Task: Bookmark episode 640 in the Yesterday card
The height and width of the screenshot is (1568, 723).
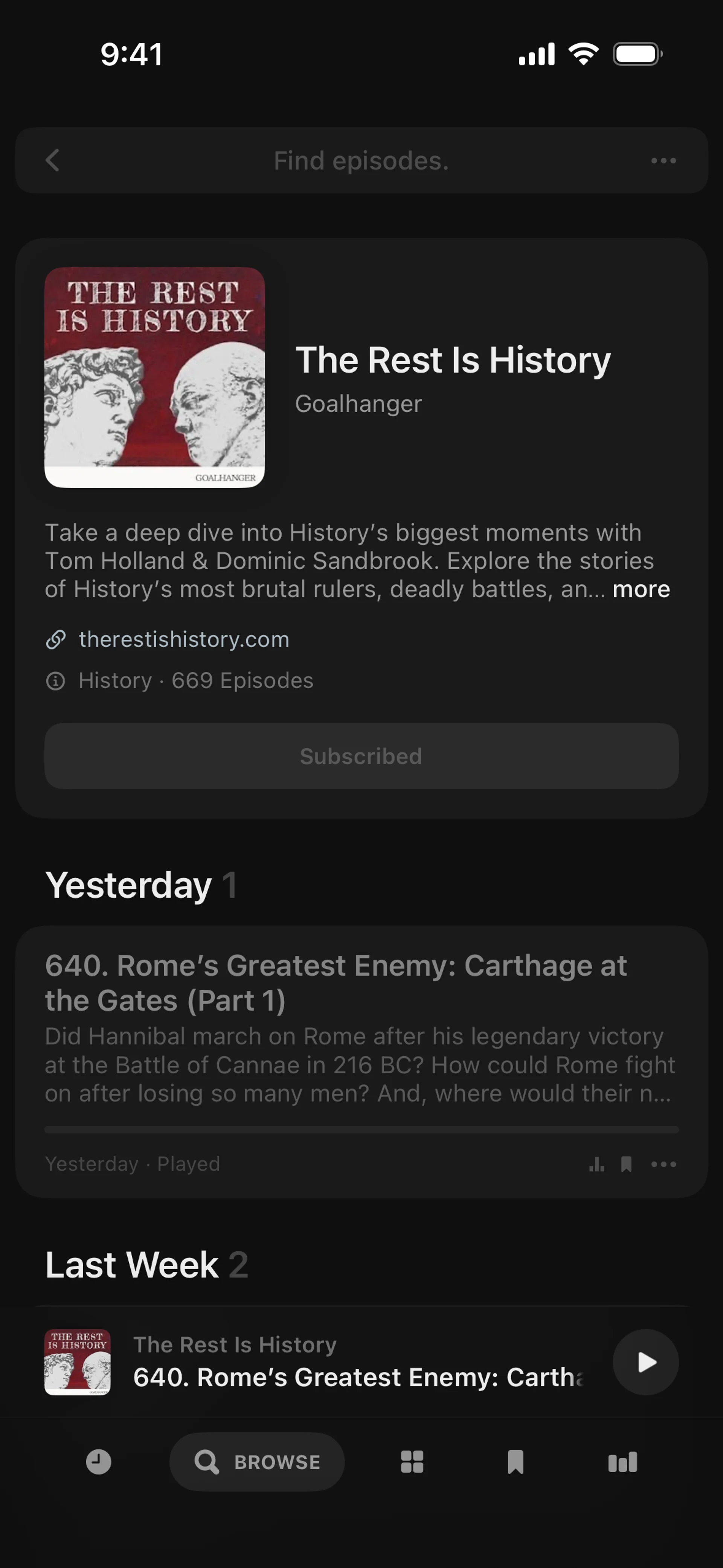Action: (625, 1165)
